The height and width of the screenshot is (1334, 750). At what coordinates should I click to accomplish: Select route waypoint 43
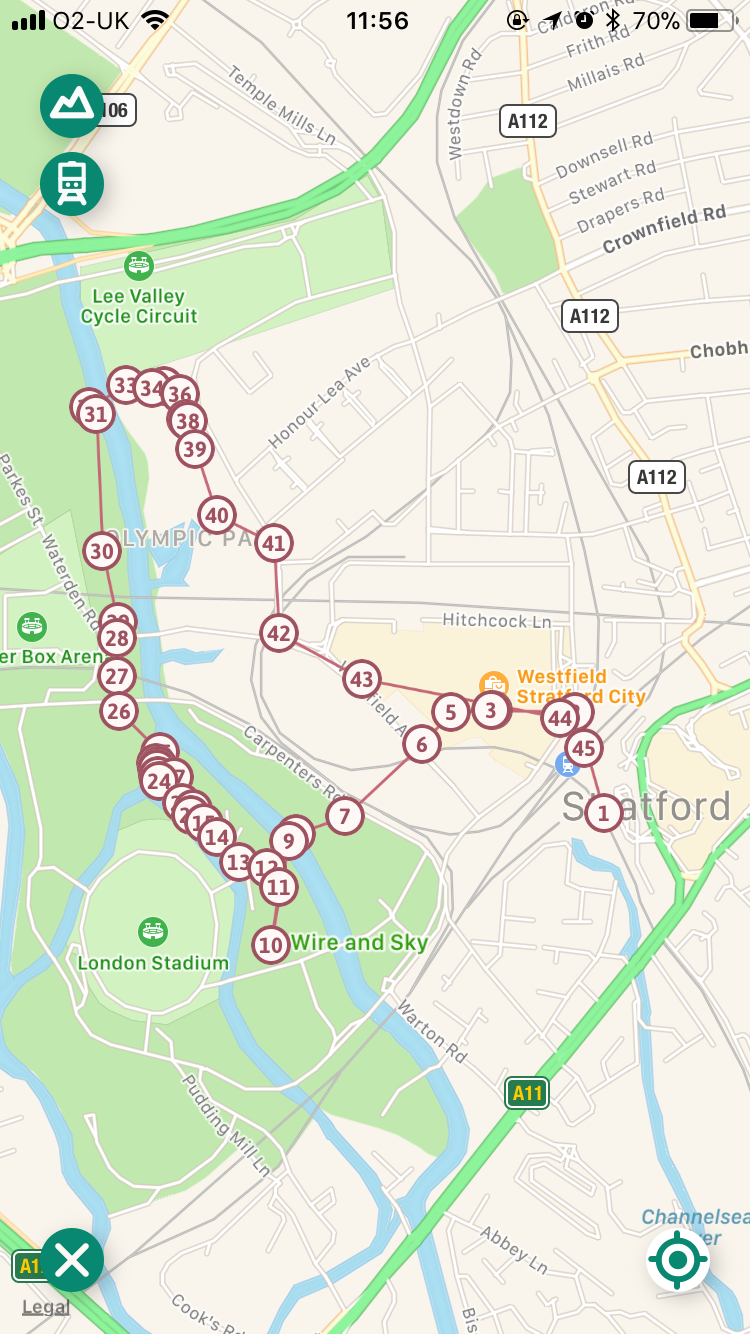pos(361,680)
